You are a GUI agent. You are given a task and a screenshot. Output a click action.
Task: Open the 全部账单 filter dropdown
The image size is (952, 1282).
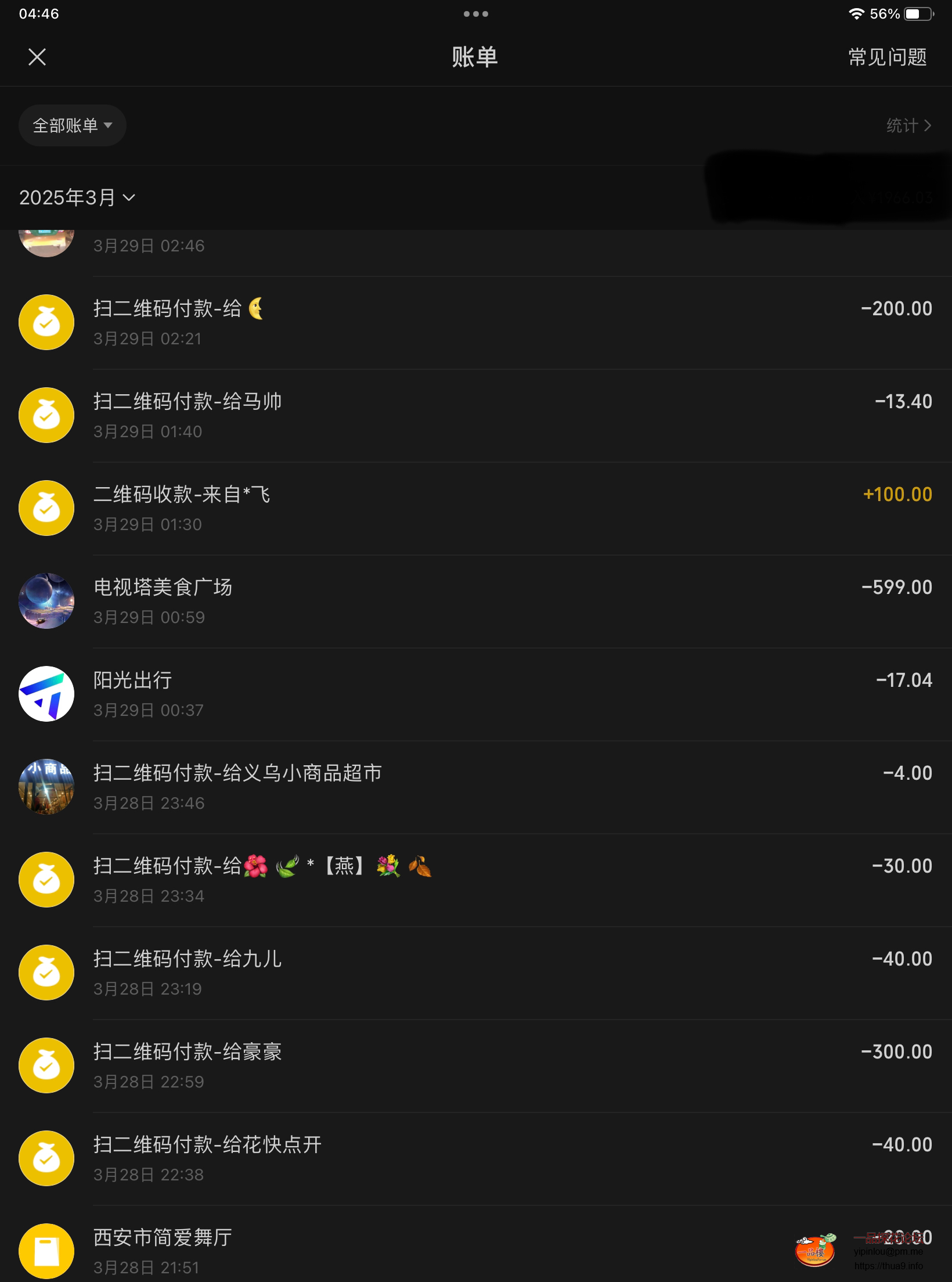coord(72,125)
